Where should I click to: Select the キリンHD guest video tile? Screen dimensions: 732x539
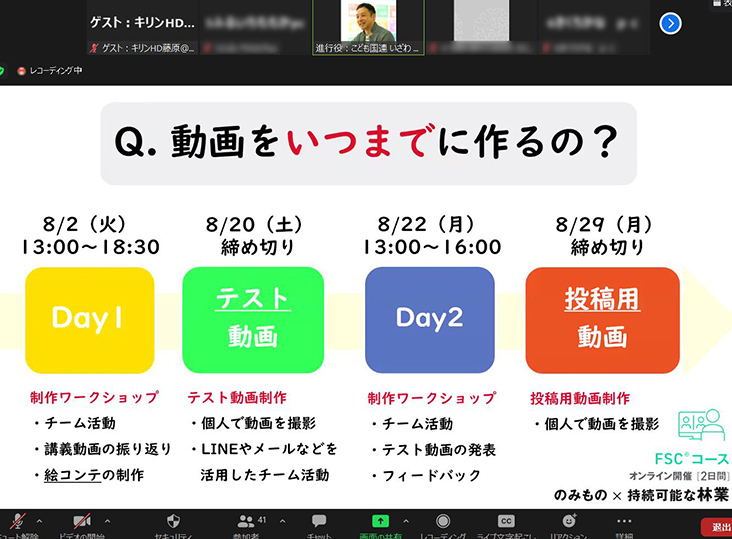click(x=140, y=26)
